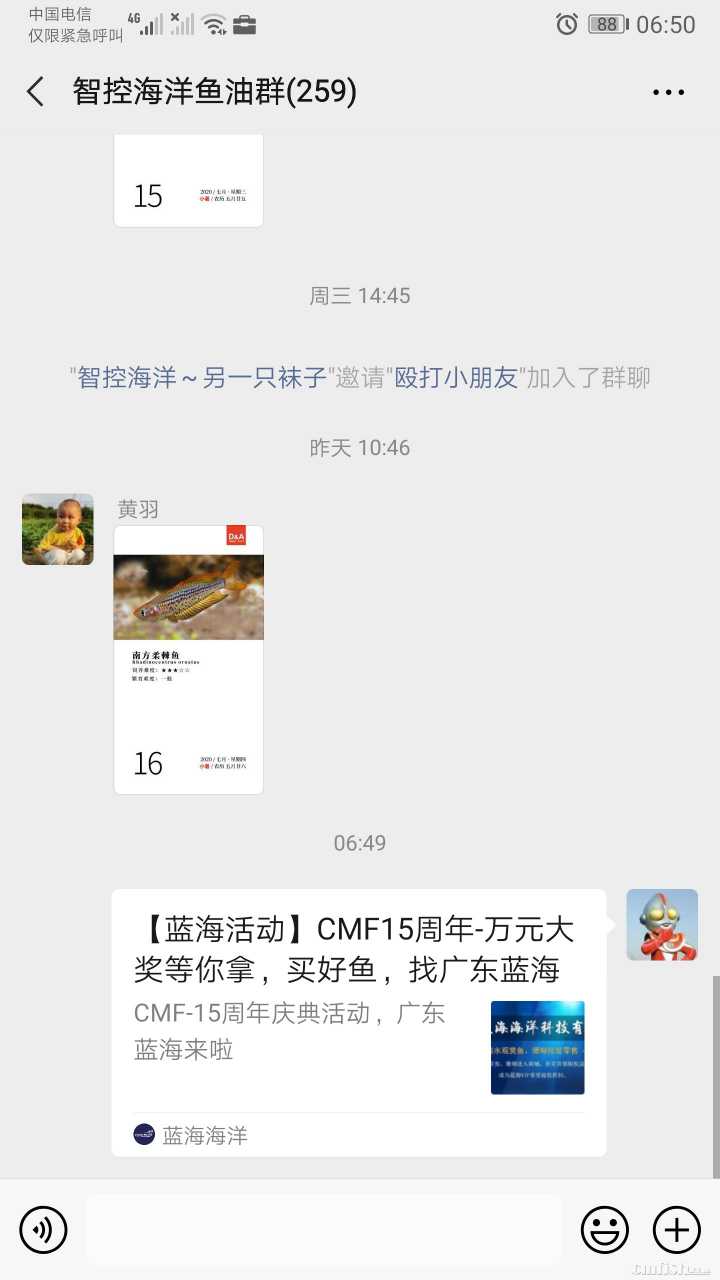The height and width of the screenshot is (1280, 720).
Task: Open profile of 智控海洋～另一只袜子
Action: (x=203, y=378)
